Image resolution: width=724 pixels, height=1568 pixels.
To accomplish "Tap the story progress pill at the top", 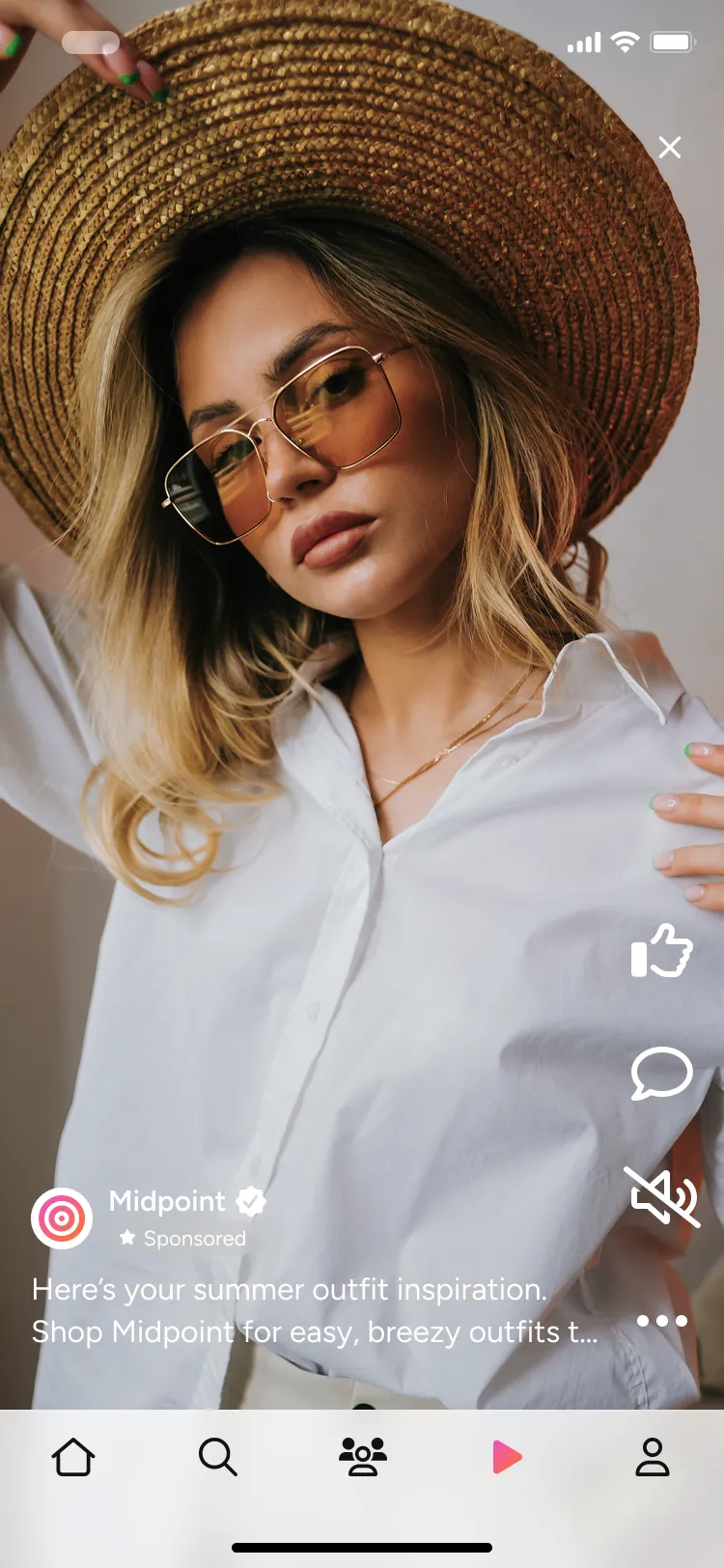I will (x=89, y=42).
